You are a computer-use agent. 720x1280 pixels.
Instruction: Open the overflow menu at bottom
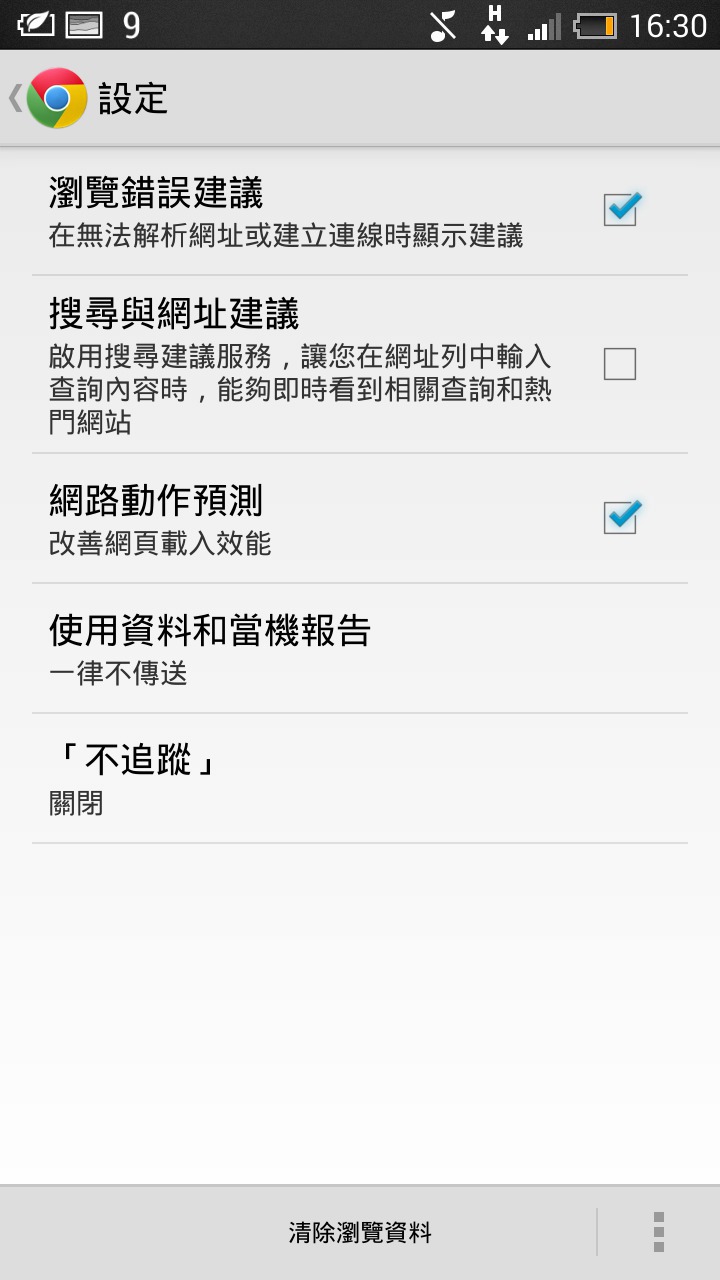[658, 1232]
